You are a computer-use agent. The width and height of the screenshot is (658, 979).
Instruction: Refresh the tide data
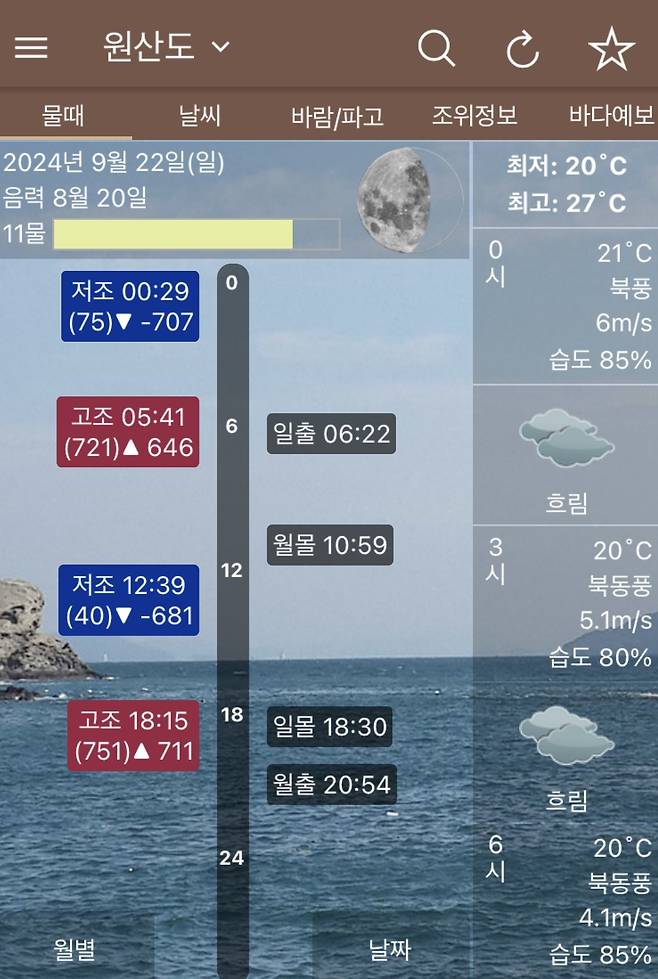point(522,48)
